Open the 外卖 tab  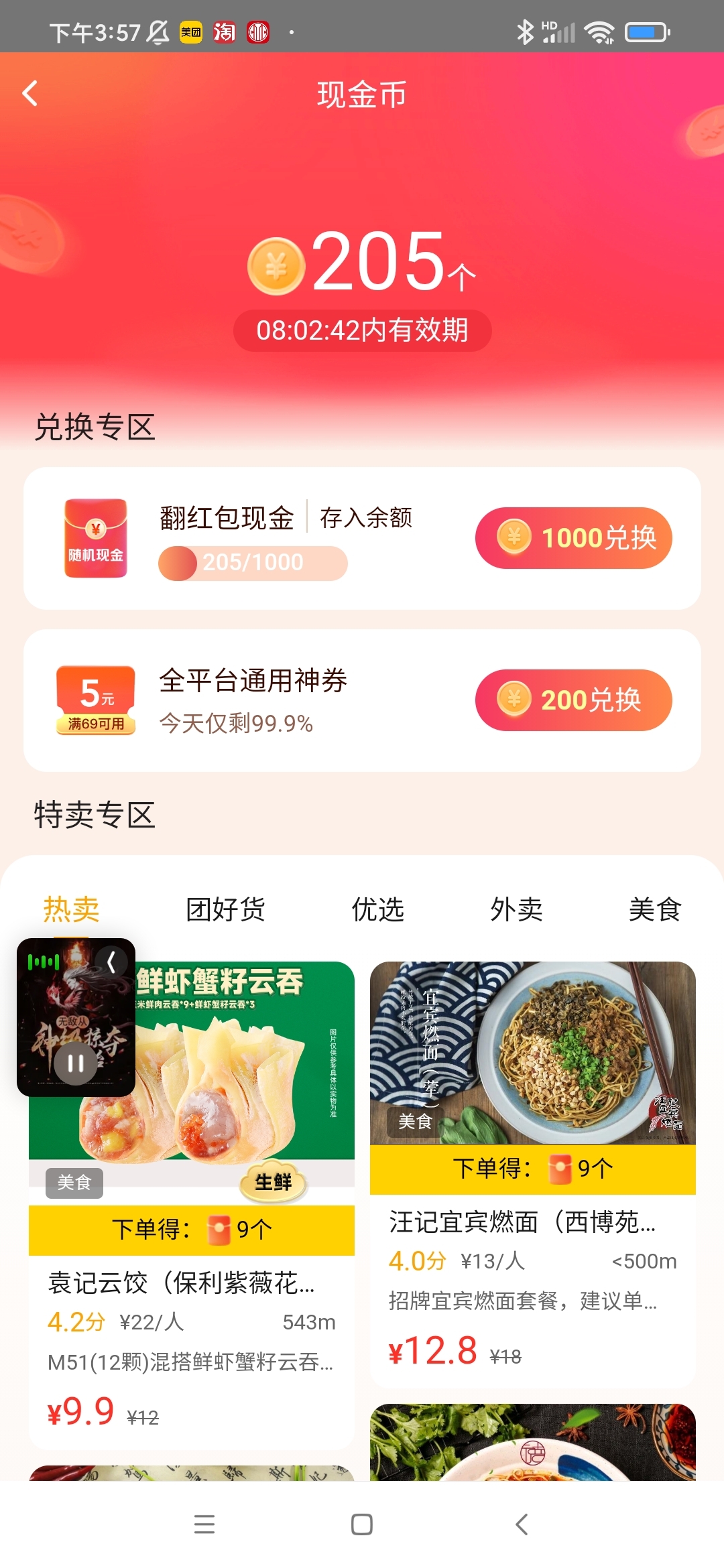516,909
